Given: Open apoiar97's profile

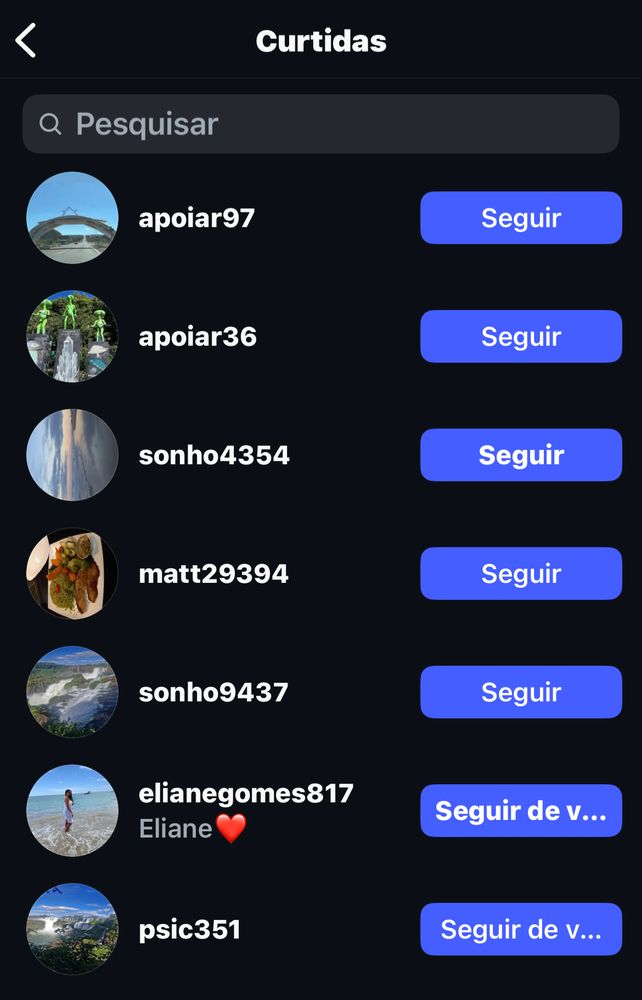Looking at the screenshot, I should (196, 218).
